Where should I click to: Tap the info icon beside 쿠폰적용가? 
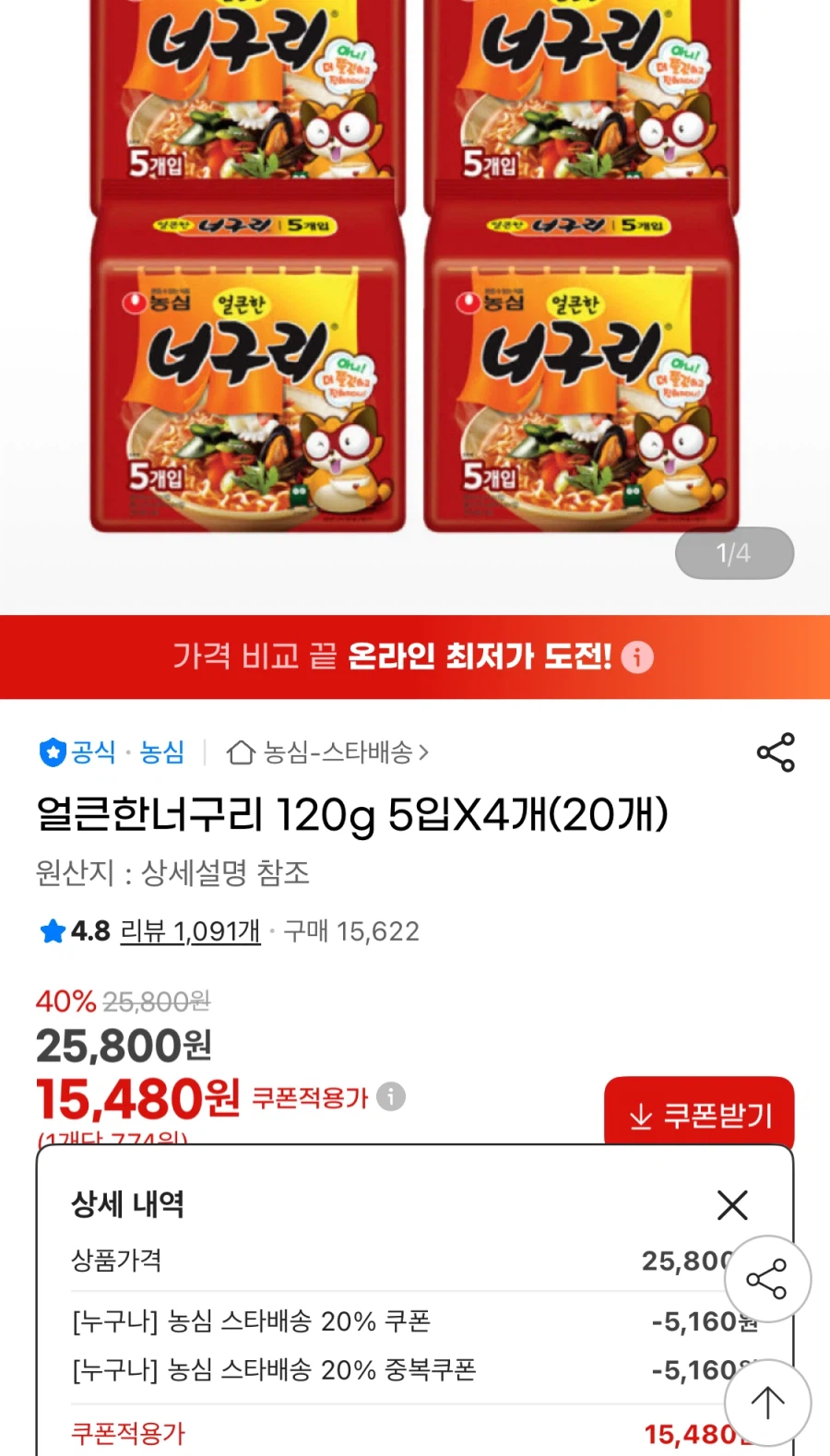390,1097
